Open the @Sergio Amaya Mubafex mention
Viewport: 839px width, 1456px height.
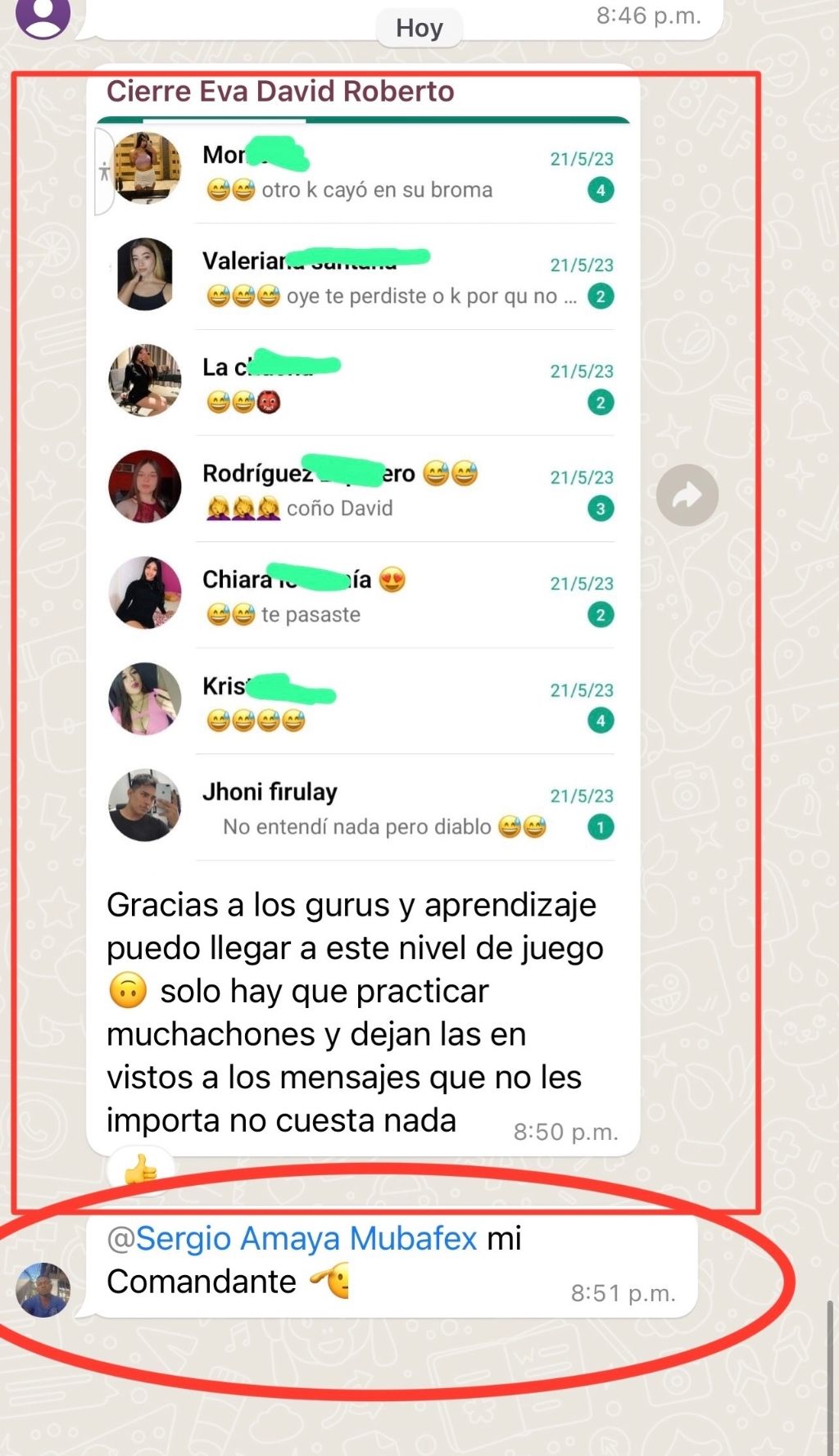(293, 1238)
